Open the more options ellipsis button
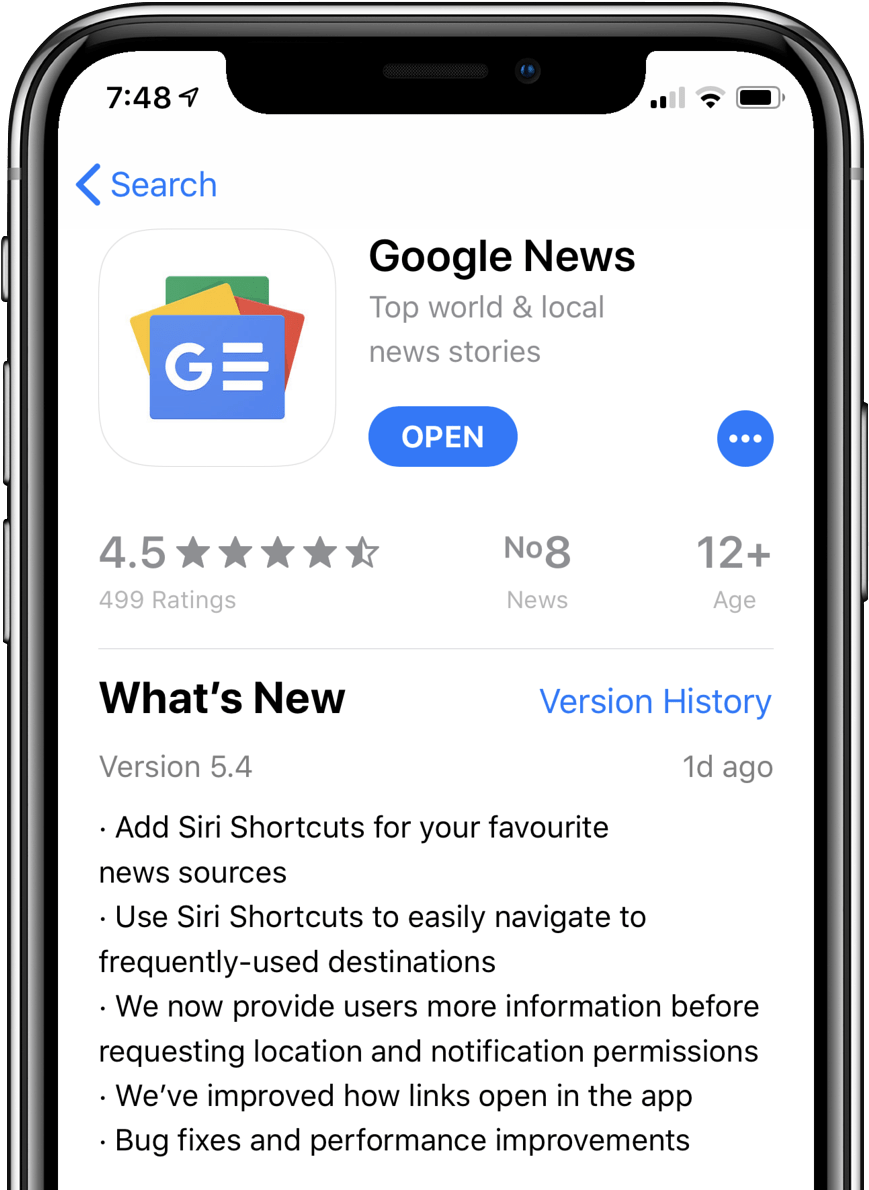The width and height of the screenshot is (869, 1190). (745, 439)
